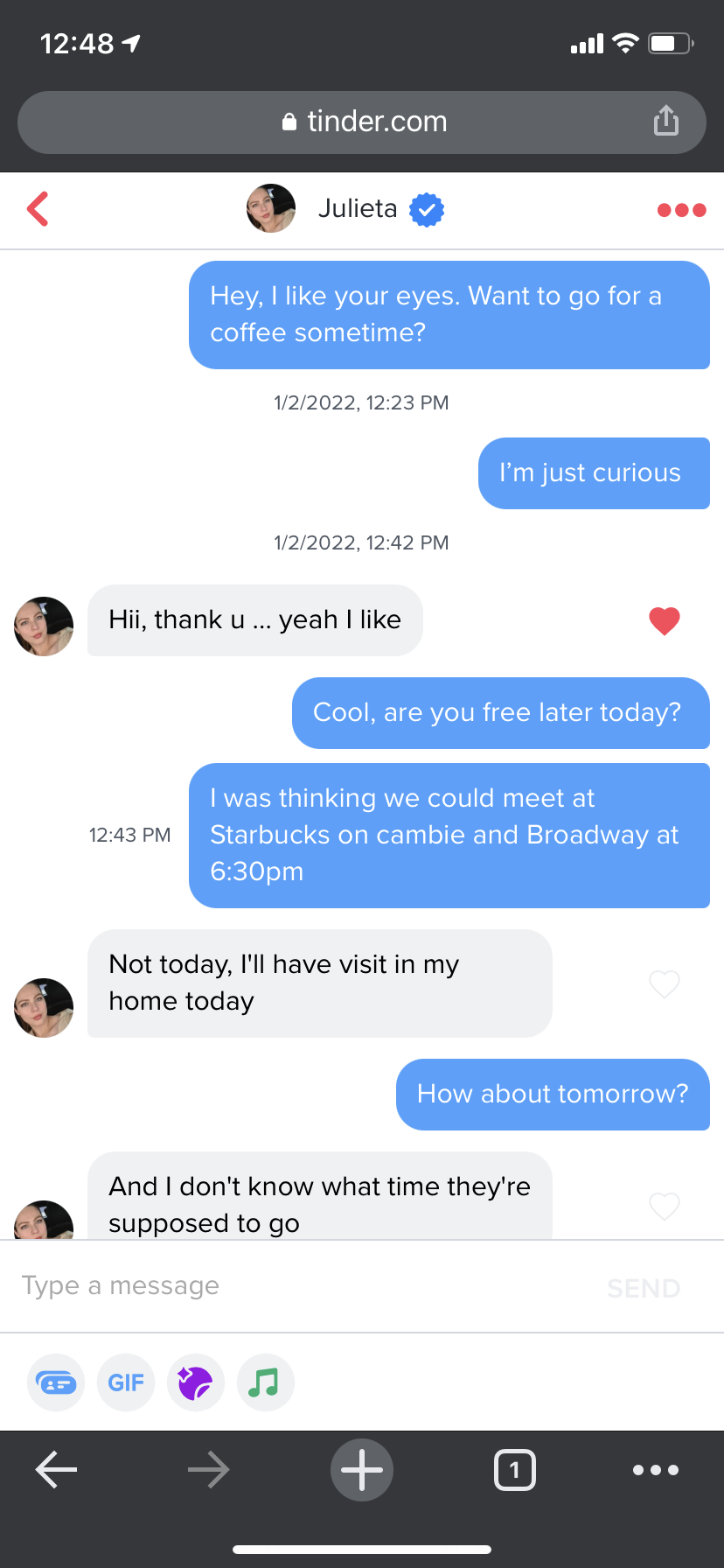Open the purple sticker icon

click(196, 1382)
